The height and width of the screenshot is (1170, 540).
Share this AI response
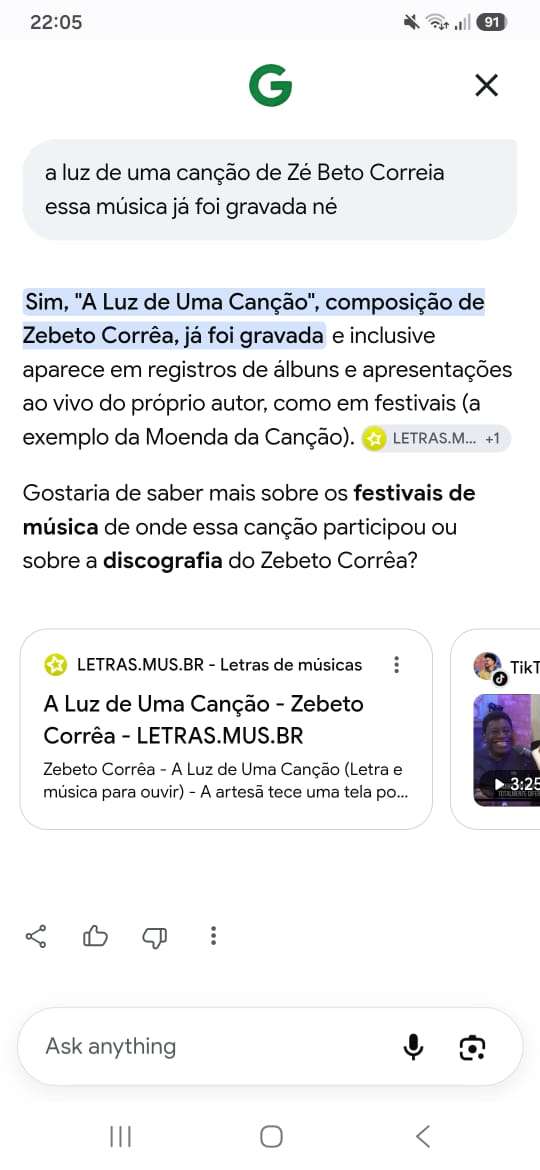coord(36,936)
